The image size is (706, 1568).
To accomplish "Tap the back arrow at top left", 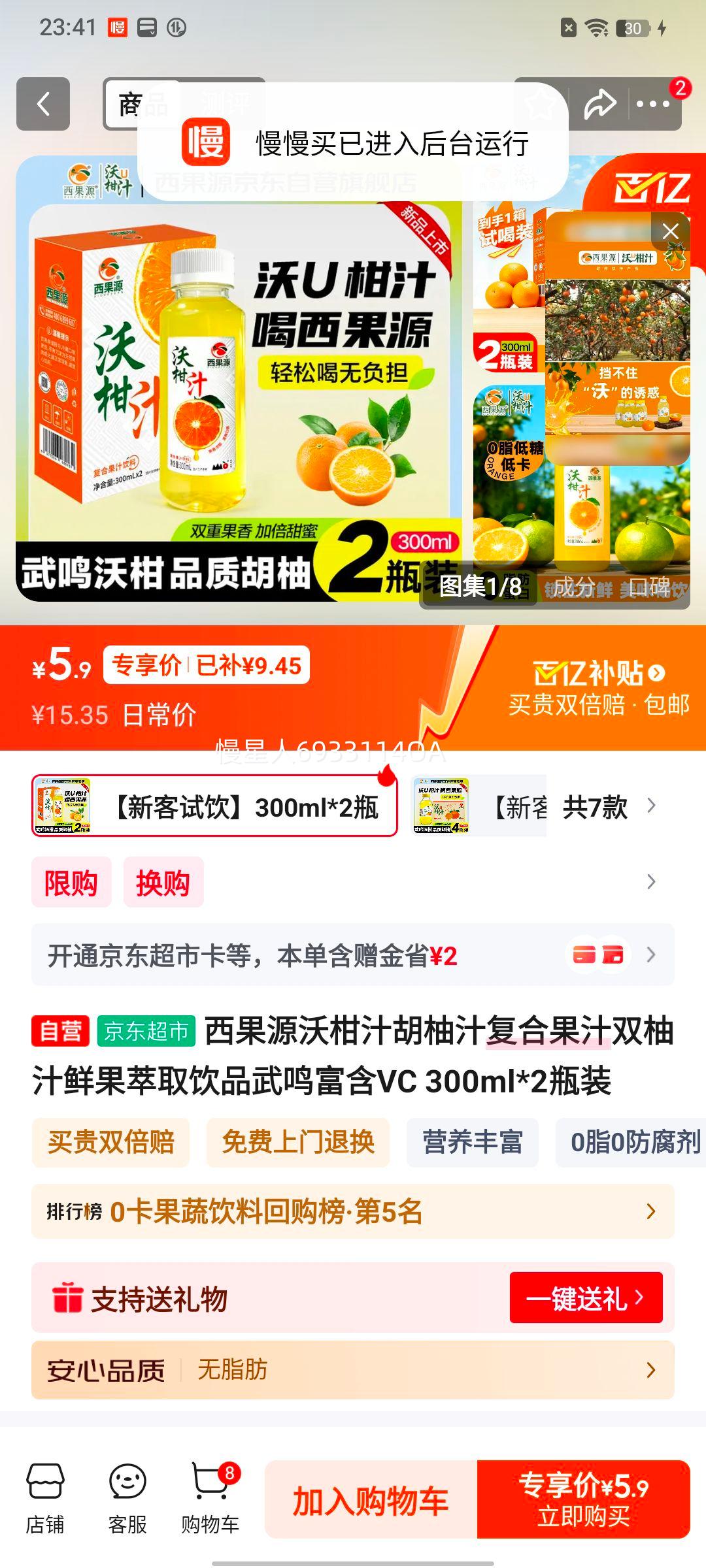I will tap(43, 105).
